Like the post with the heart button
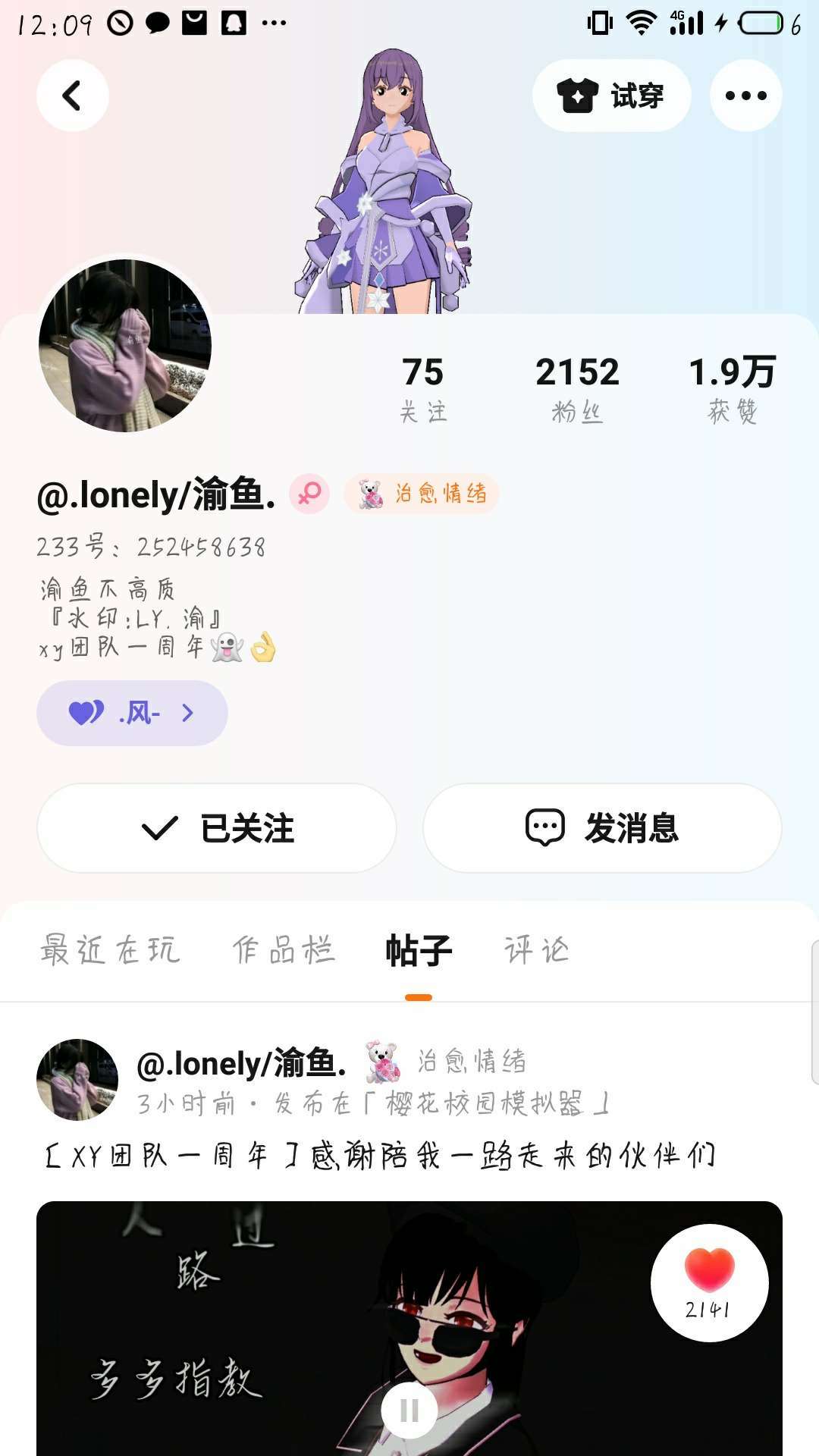819x1456 pixels. (709, 1282)
